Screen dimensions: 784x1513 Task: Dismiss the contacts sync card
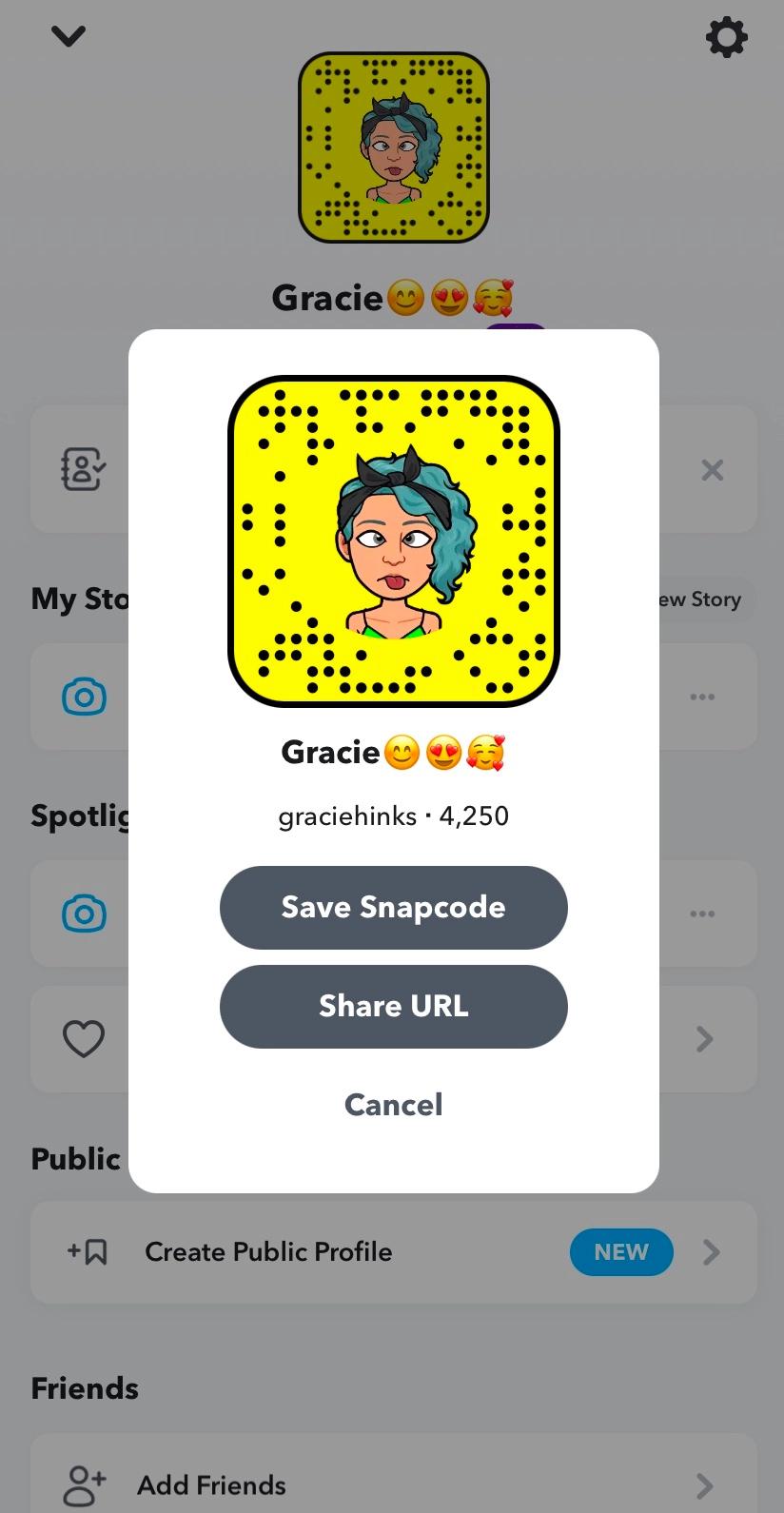[x=712, y=470]
